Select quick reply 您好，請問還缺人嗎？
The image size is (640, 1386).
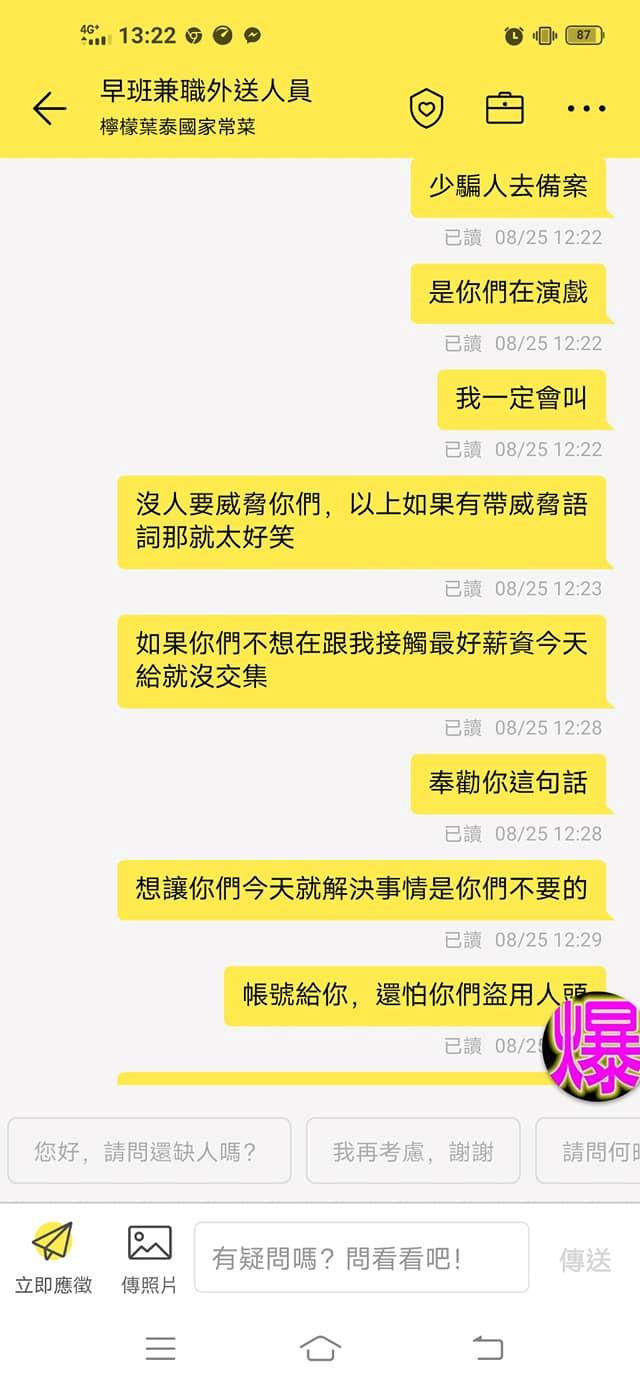[149, 1152]
